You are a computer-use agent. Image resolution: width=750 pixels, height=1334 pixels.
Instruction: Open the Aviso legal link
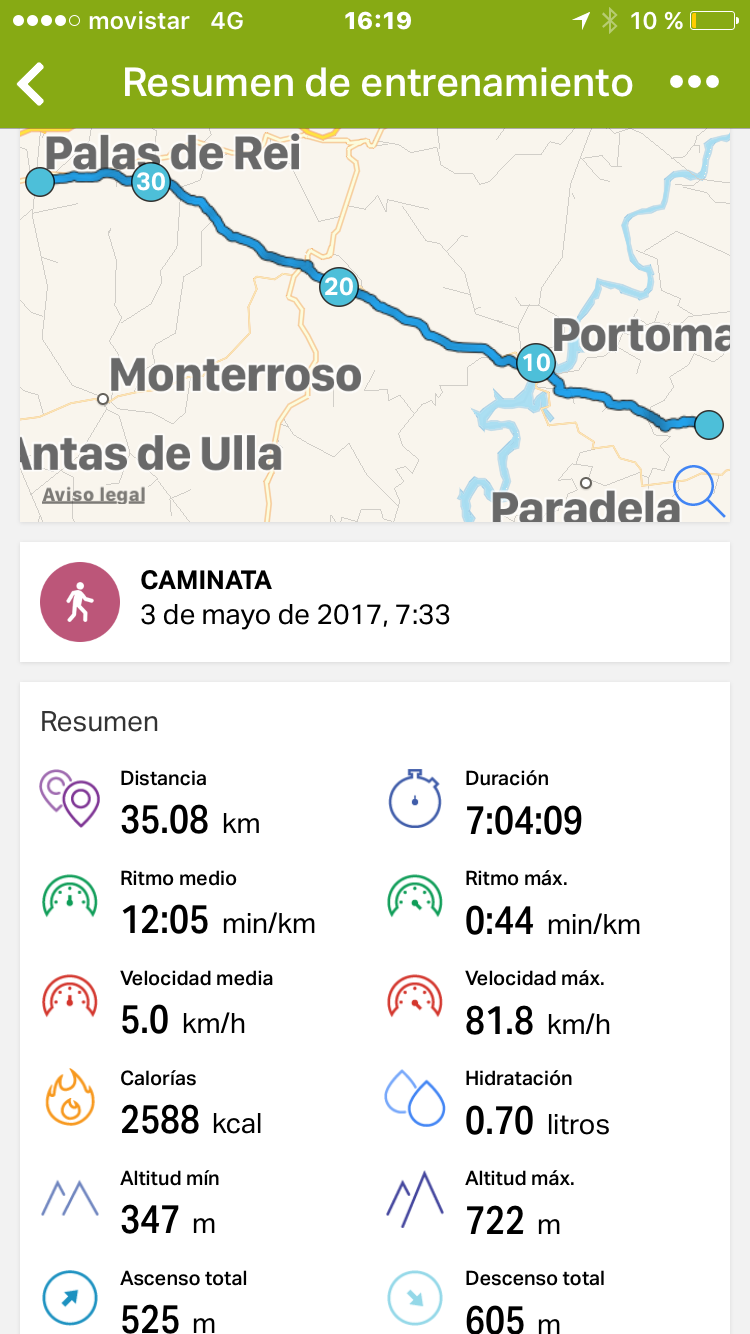93,495
